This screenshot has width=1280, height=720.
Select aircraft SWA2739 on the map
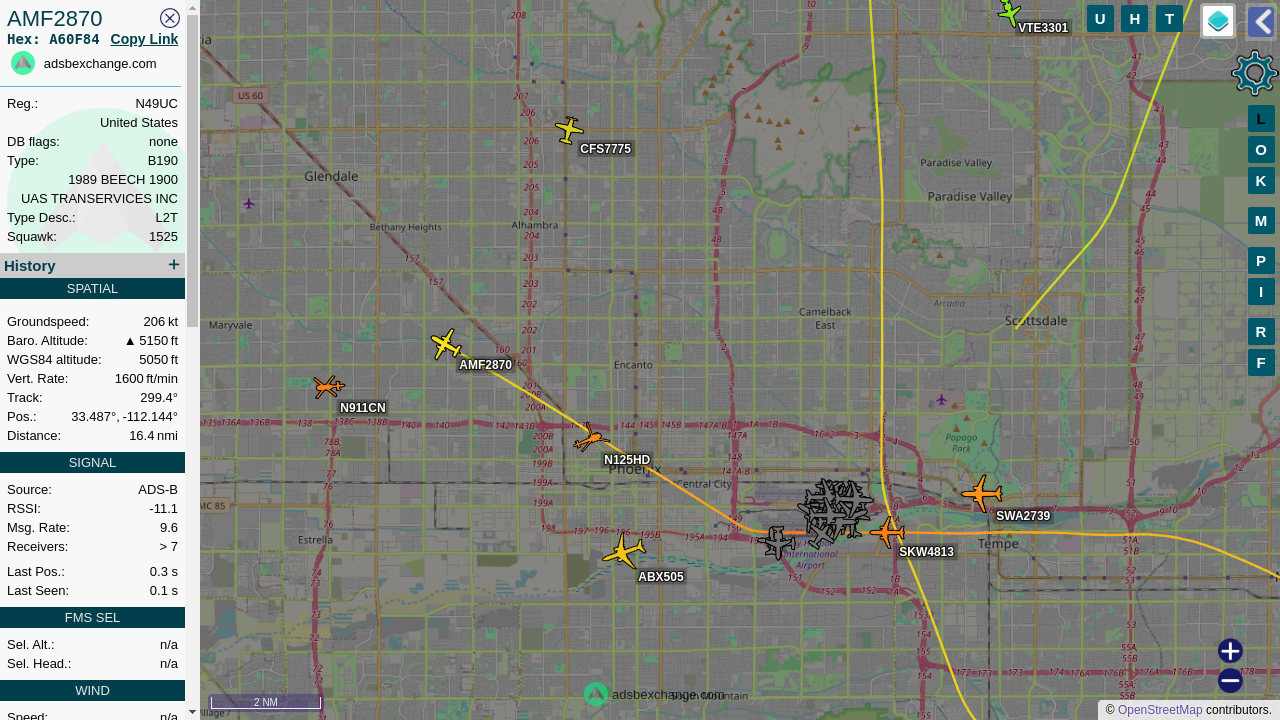[x=981, y=493]
